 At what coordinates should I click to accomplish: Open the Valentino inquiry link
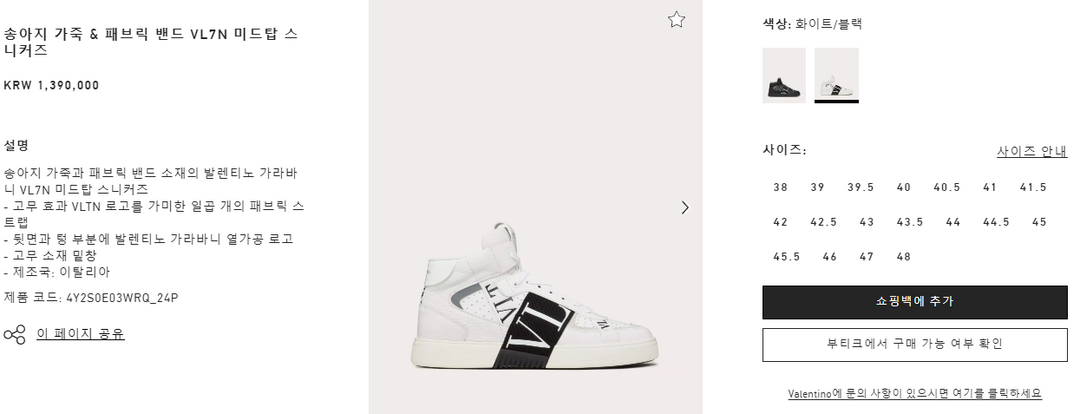(x=915, y=393)
